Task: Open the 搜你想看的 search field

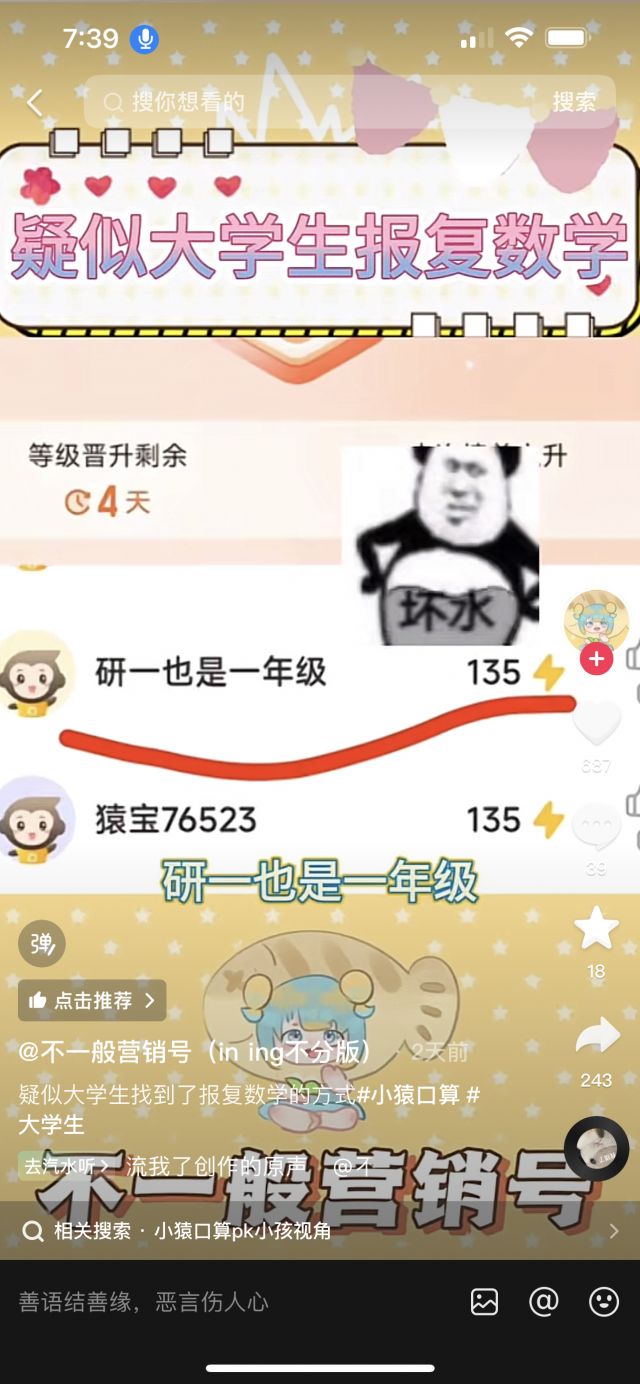Action: [x=300, y=102]
